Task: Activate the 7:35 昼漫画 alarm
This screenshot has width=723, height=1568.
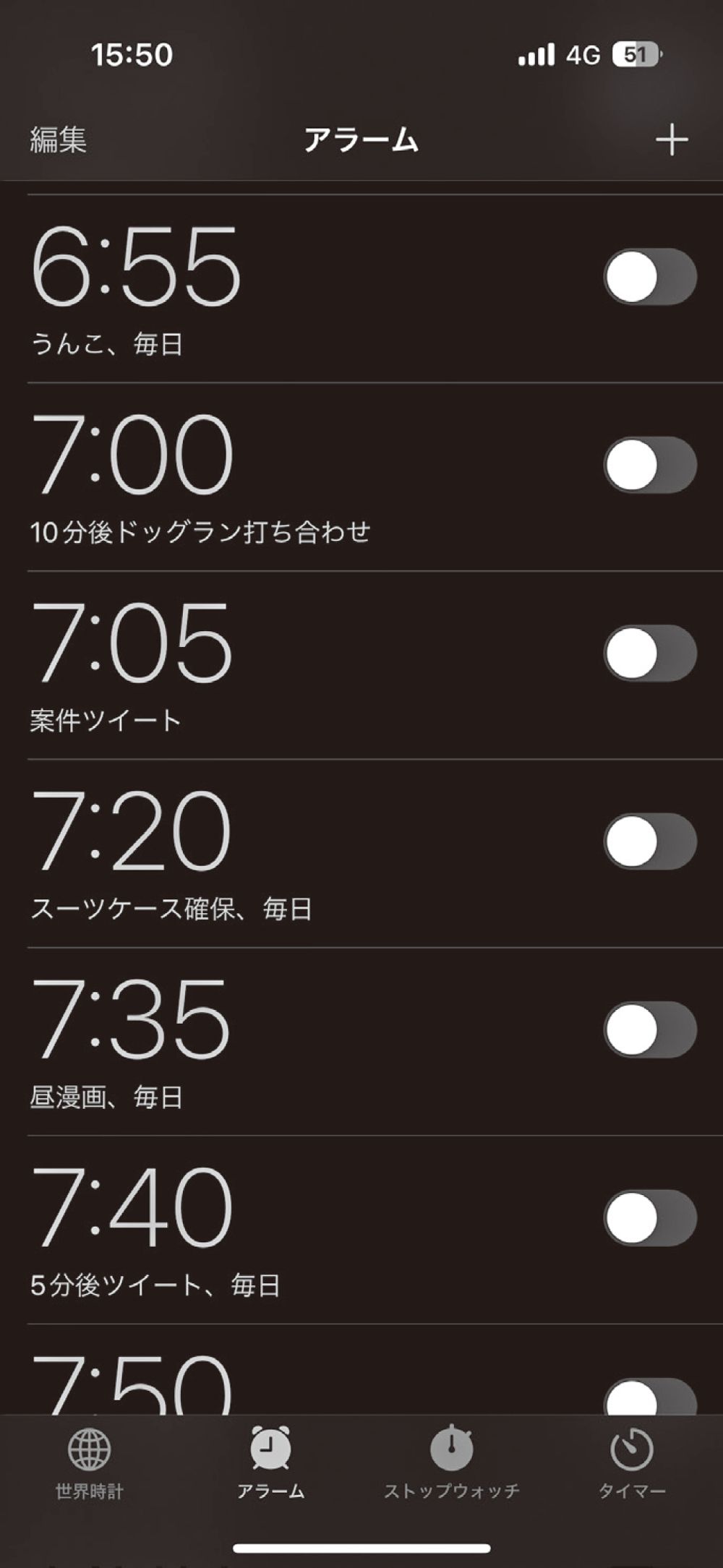Action: tap(649, 1029)
